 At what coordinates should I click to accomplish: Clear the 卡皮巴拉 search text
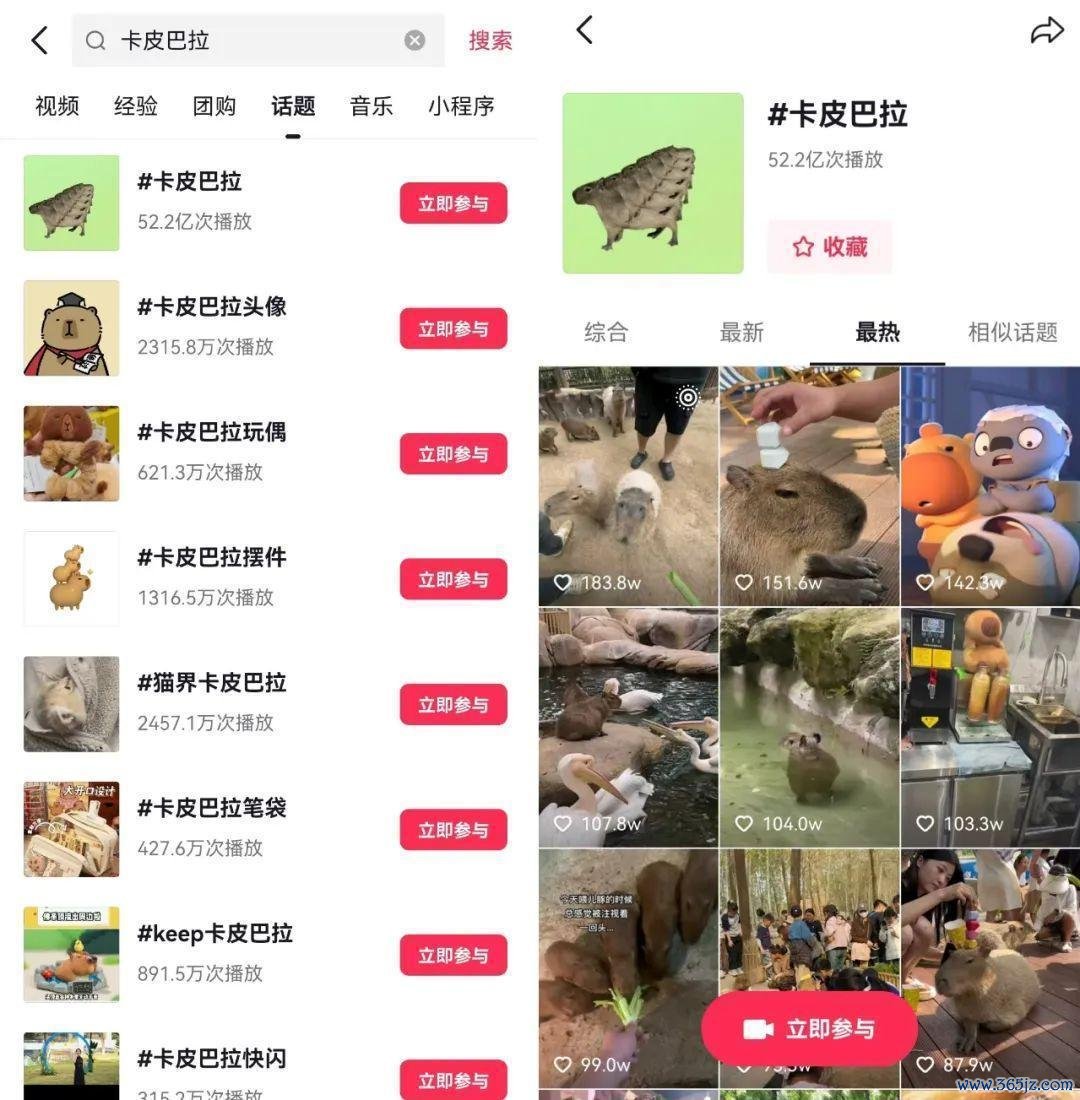click(414, 40)
